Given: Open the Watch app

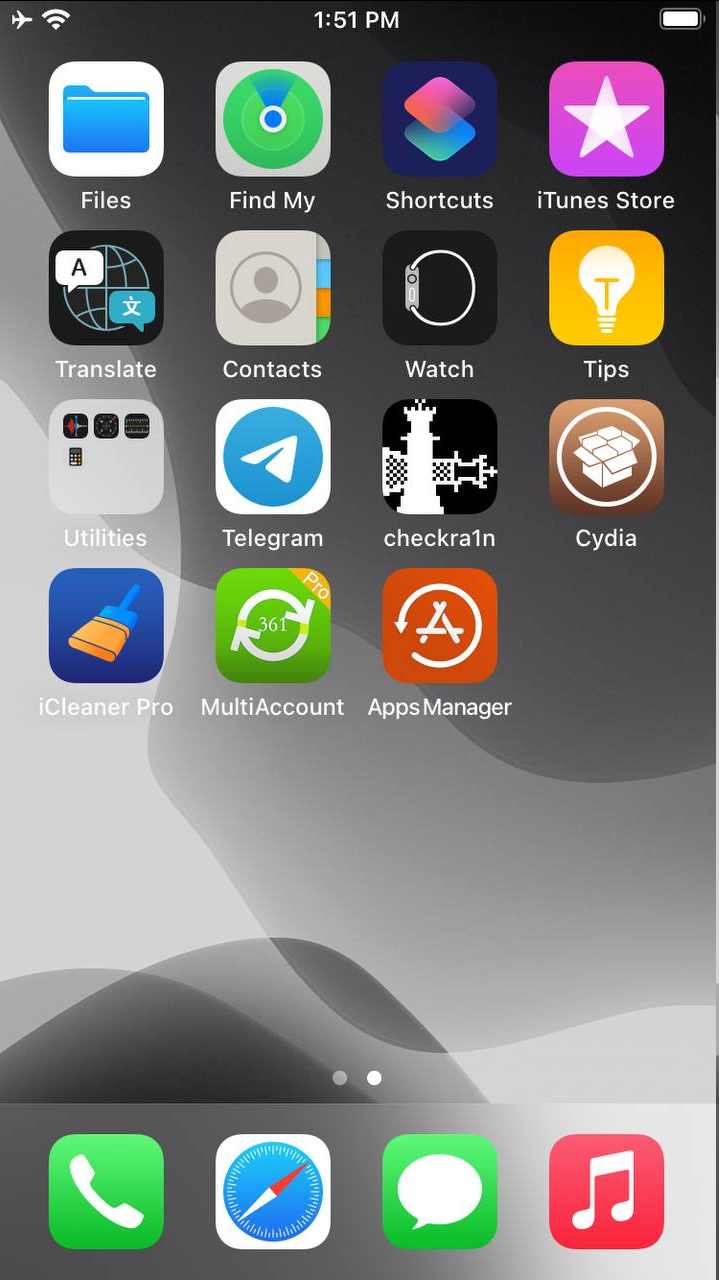Looking at the screenshot, I should point(439,288).
